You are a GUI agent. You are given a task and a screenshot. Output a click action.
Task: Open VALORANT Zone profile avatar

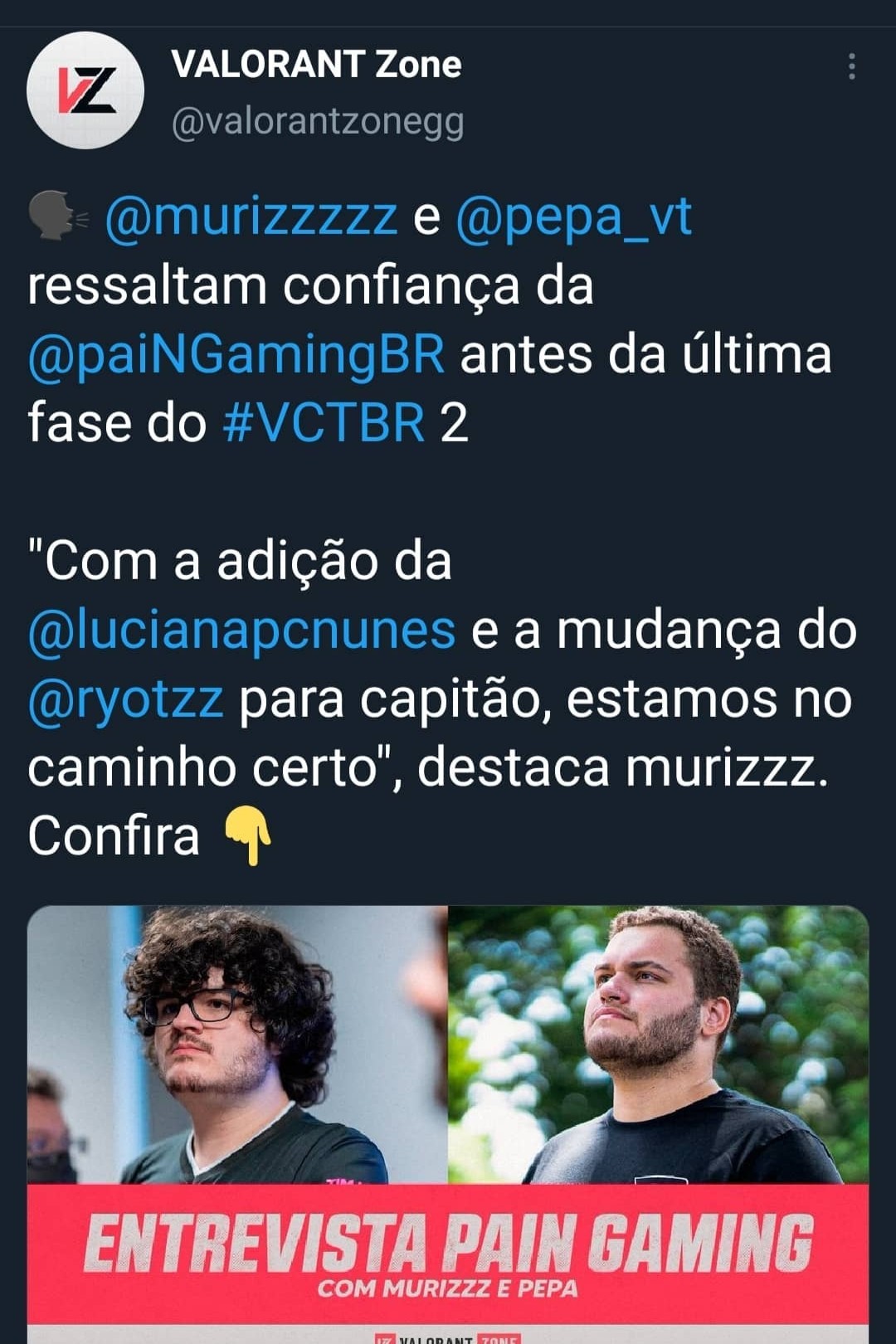pos(85,90)
